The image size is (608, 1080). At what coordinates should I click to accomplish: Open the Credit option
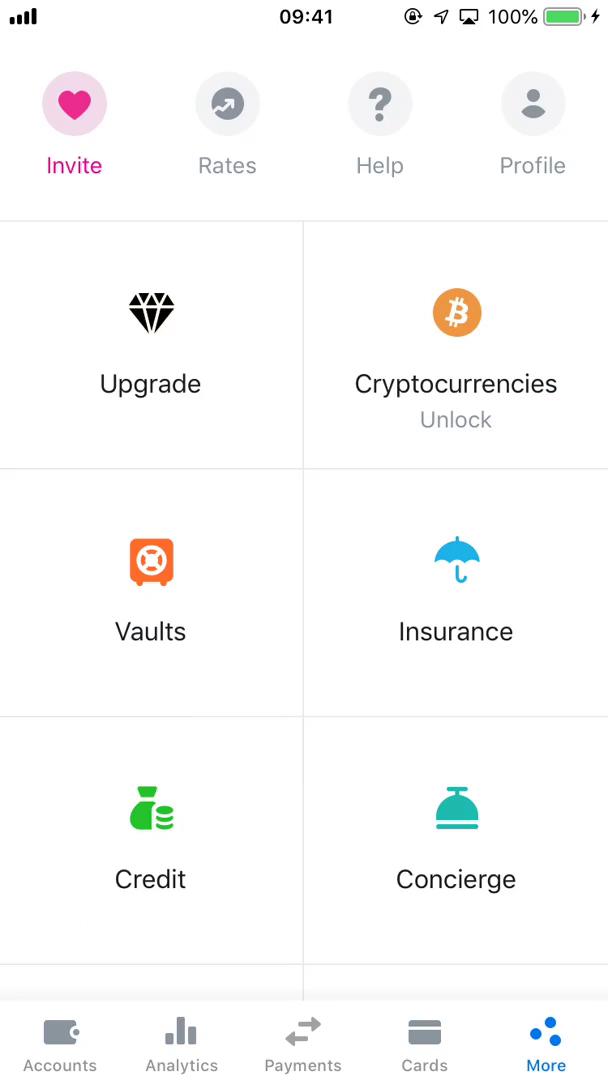(151, 840)
